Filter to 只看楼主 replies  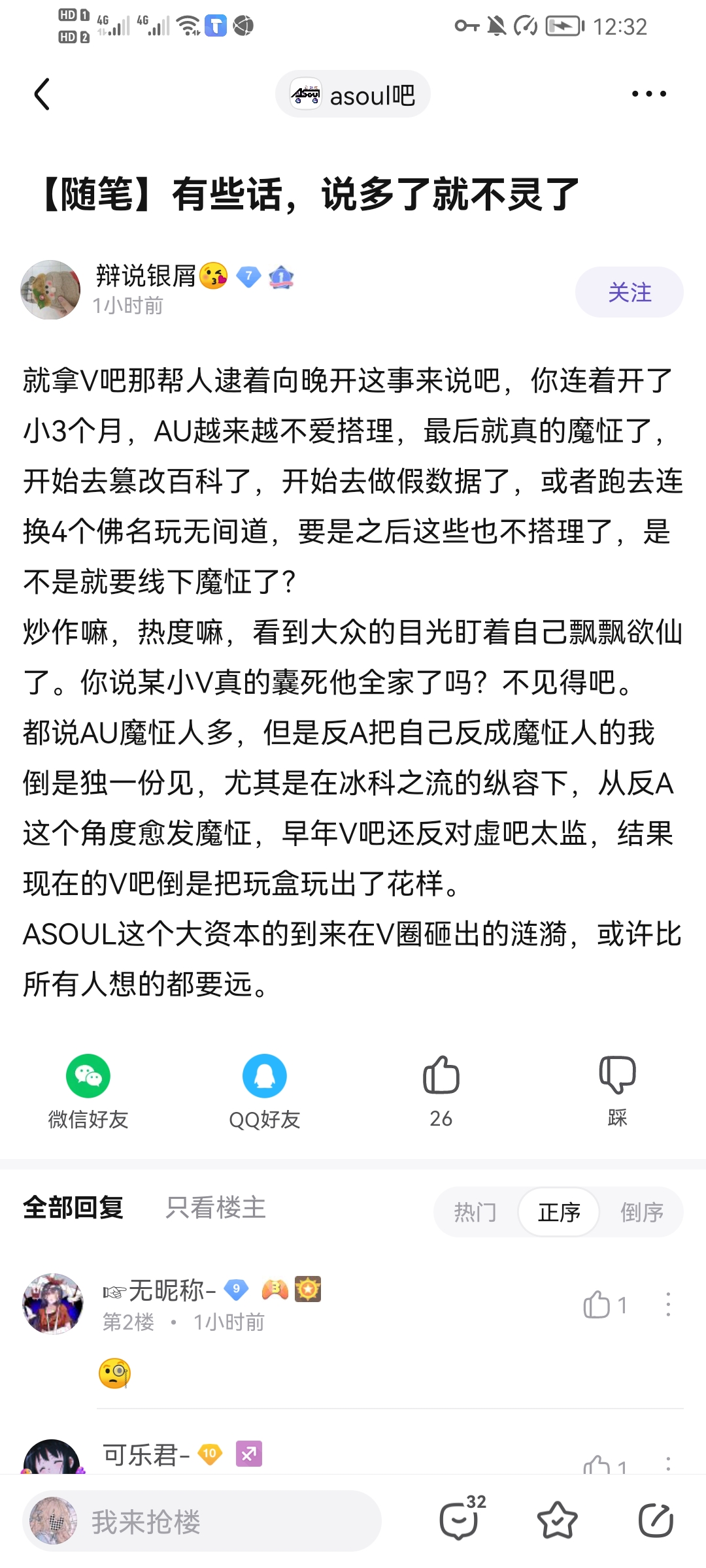[x=216, y=1207]
